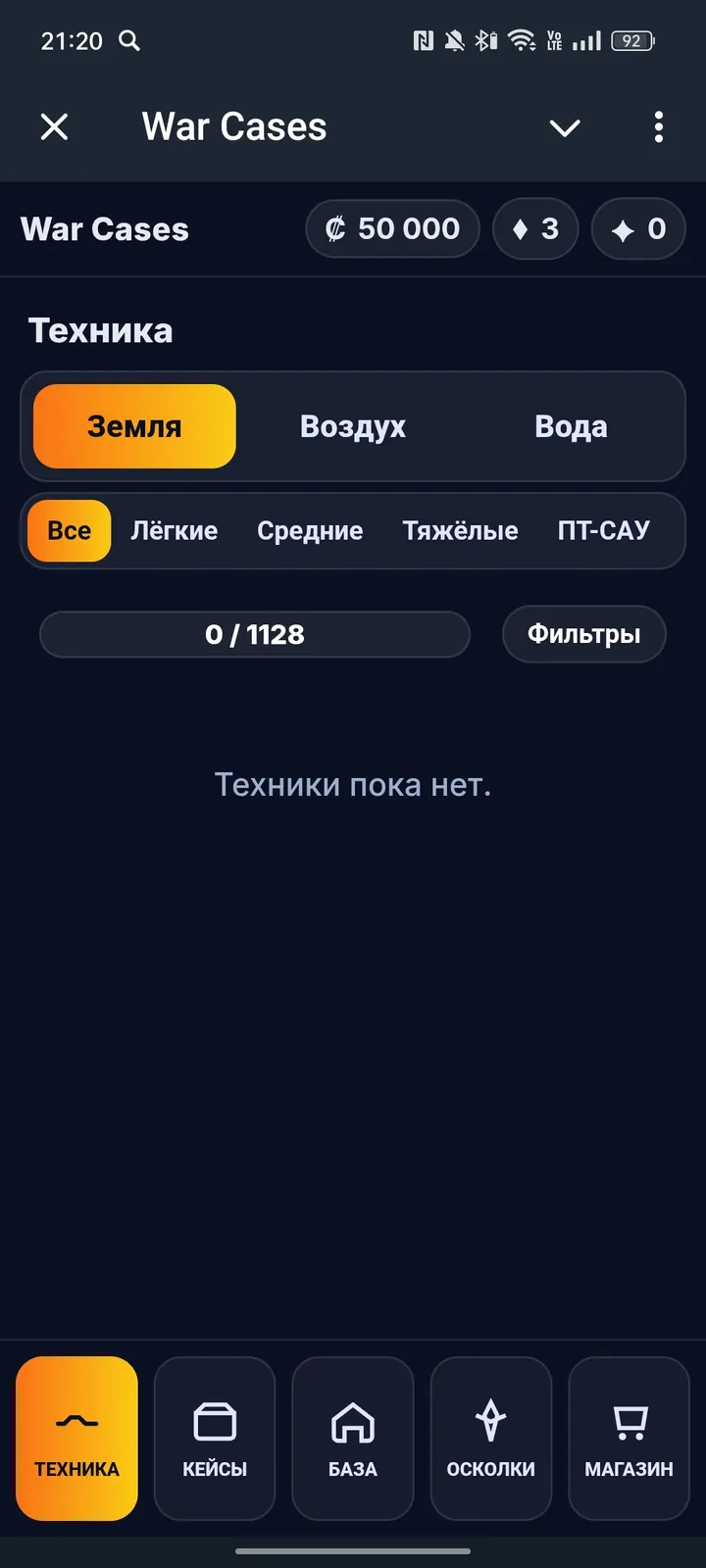Tap the Лёгкие filter chip
The width and height of the screenshot is (706, 1568).
pyautogui.click(x=175, y=530)
